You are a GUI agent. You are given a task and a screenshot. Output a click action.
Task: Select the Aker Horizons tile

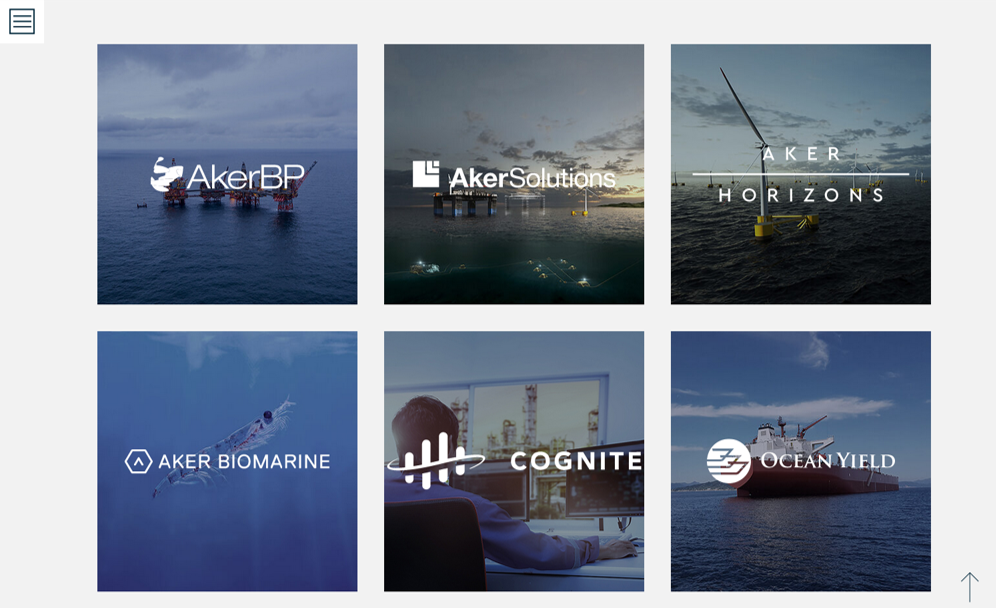click(801, 174)
